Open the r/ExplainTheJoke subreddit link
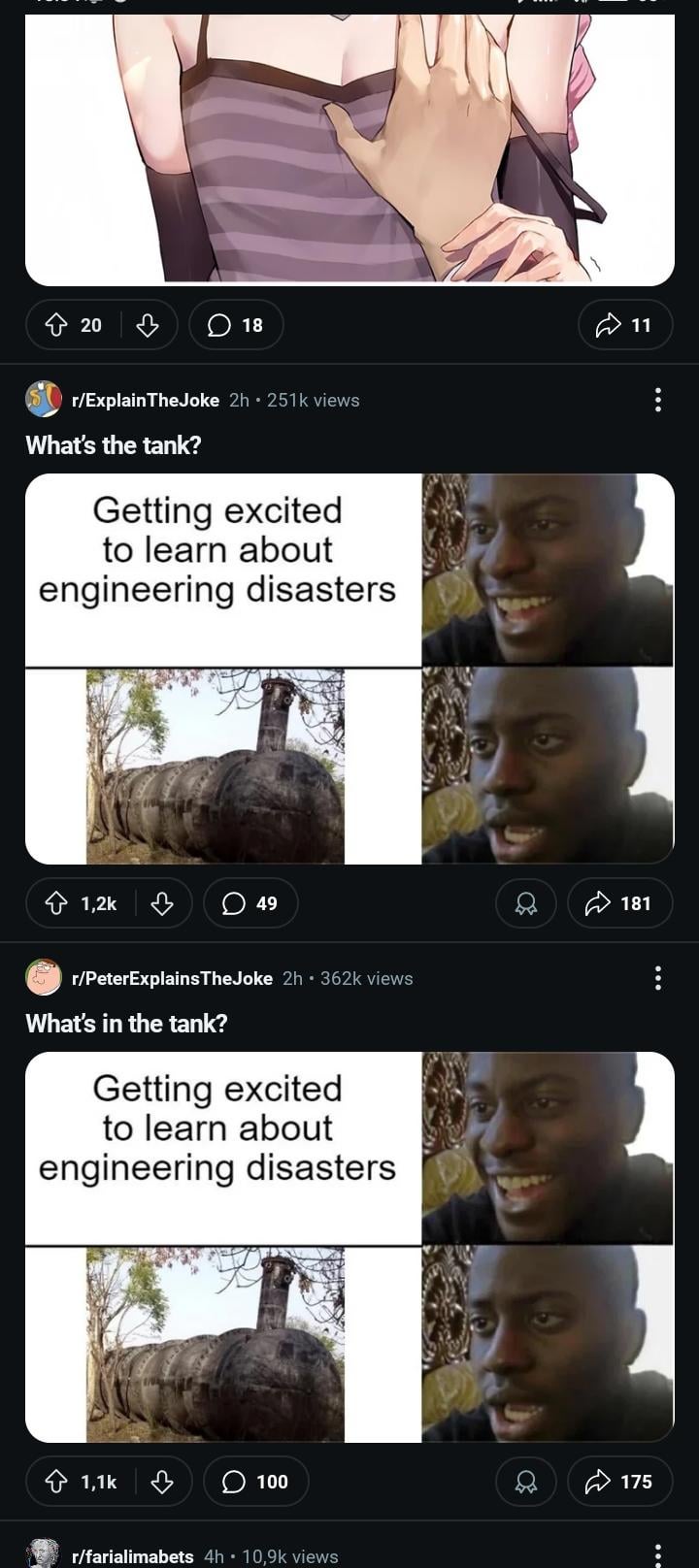This screenshot has width=699, height=1568. point(145,400)
